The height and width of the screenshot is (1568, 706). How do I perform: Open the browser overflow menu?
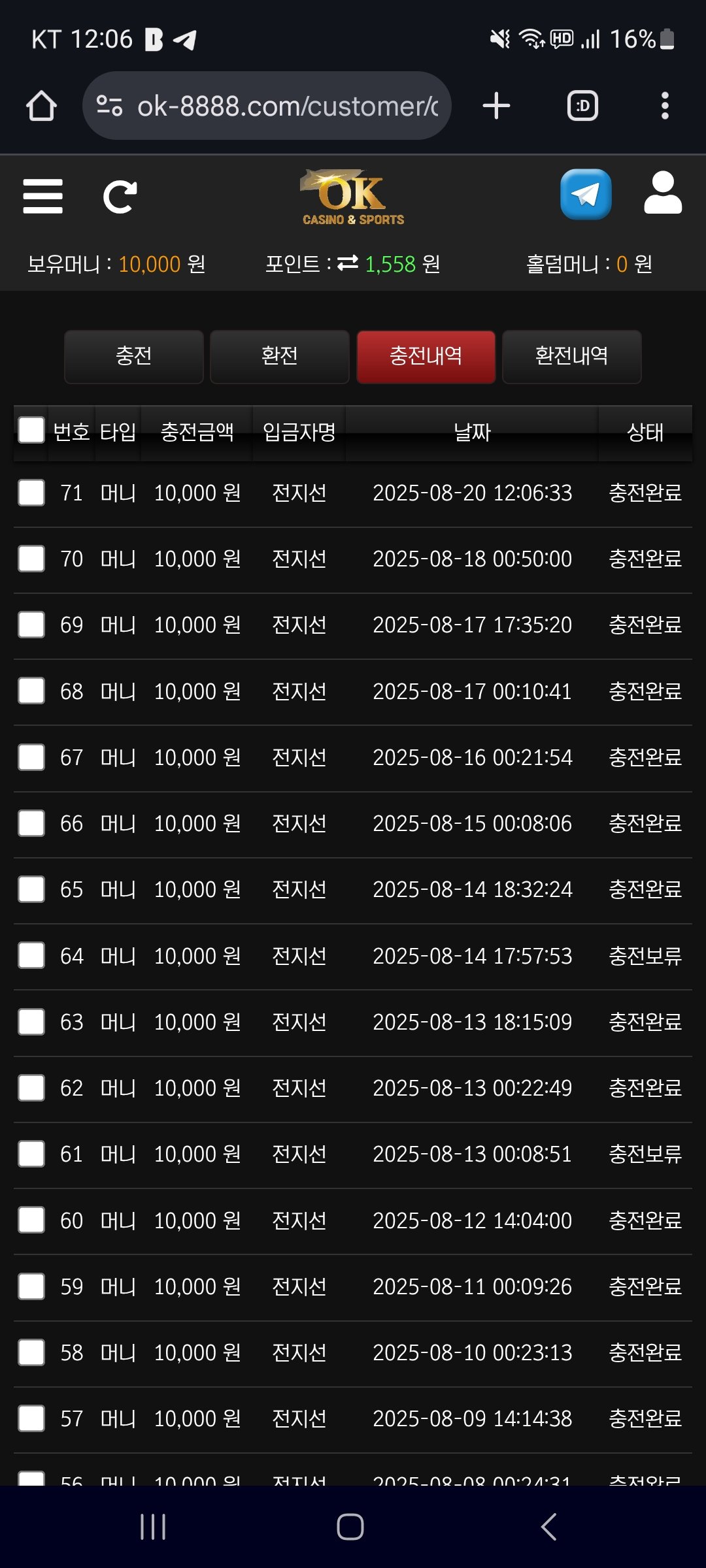[665, 106]
